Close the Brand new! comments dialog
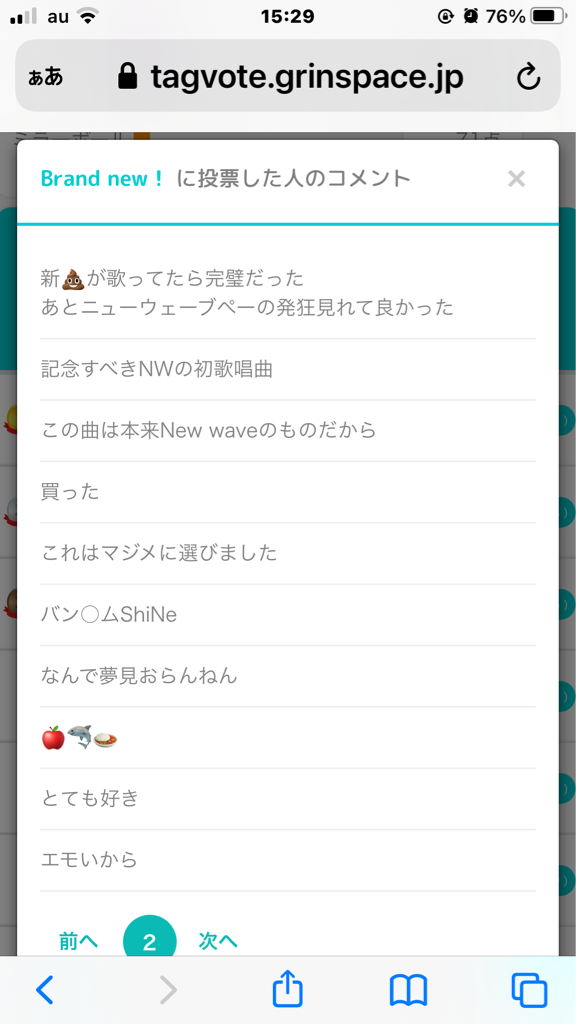Viewport: 576px width, 1024px height. (517, 179)
